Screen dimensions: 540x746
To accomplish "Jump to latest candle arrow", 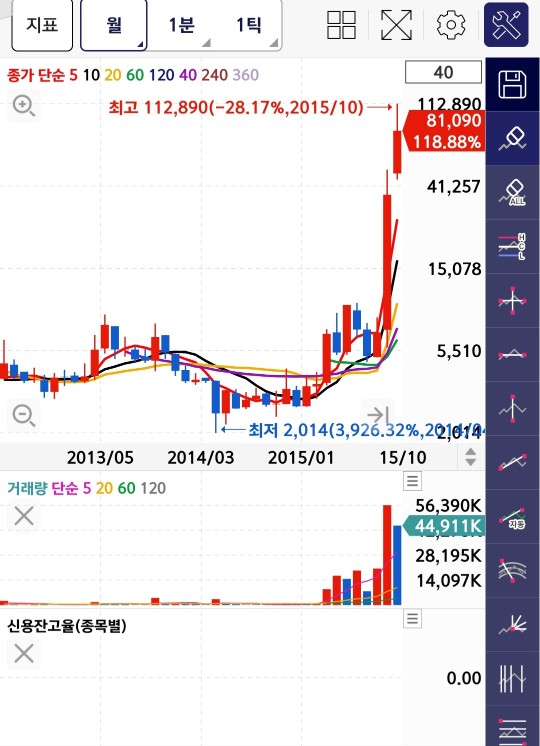I will [x=379, y=414].
